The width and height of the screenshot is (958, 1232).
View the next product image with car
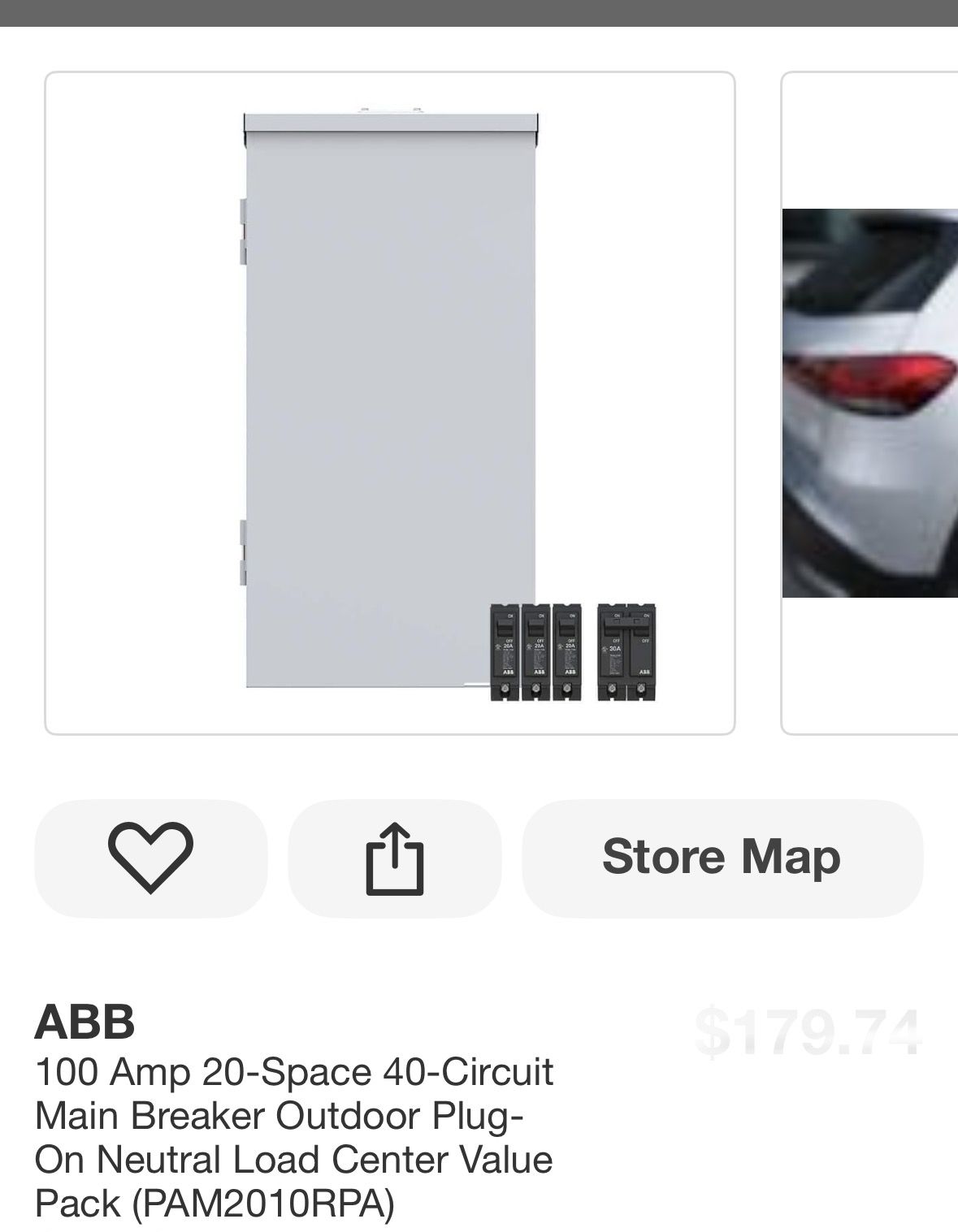(x=870, y=403)
